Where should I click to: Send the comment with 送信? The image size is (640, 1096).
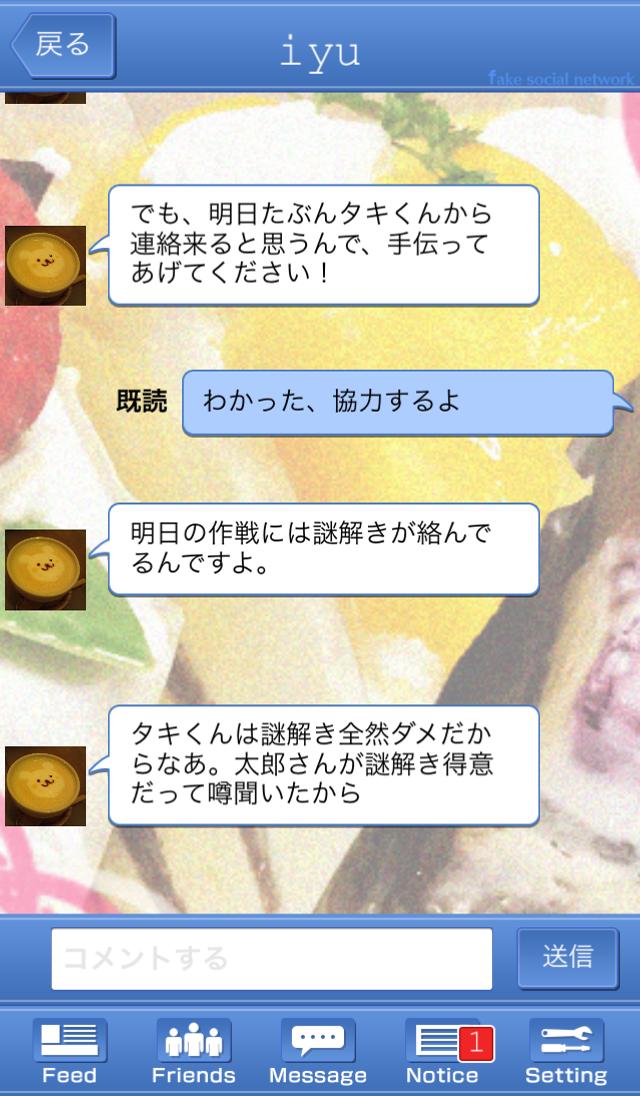coord(567,957)
